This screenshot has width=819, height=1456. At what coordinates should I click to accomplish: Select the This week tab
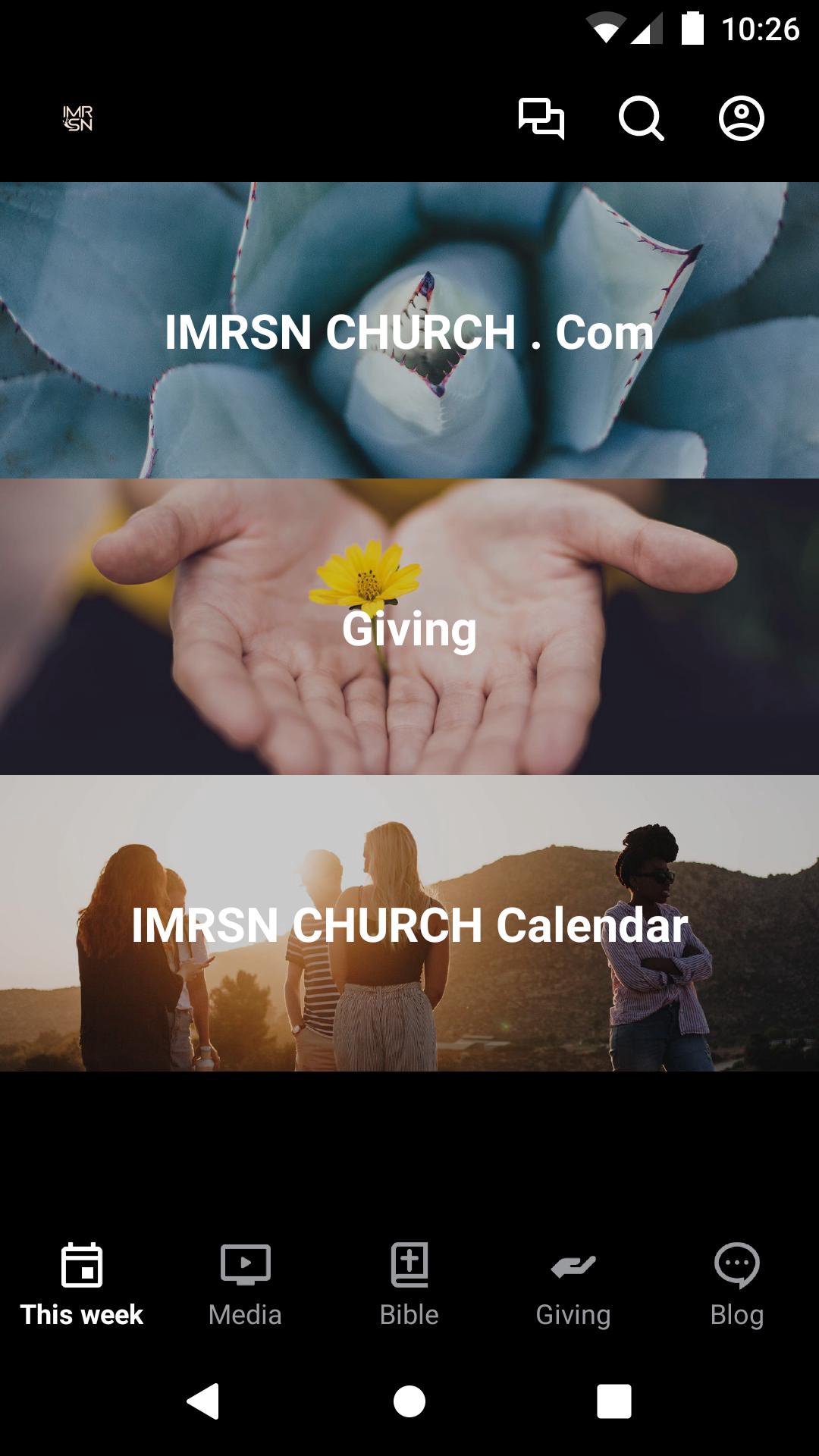[82, 1285]
